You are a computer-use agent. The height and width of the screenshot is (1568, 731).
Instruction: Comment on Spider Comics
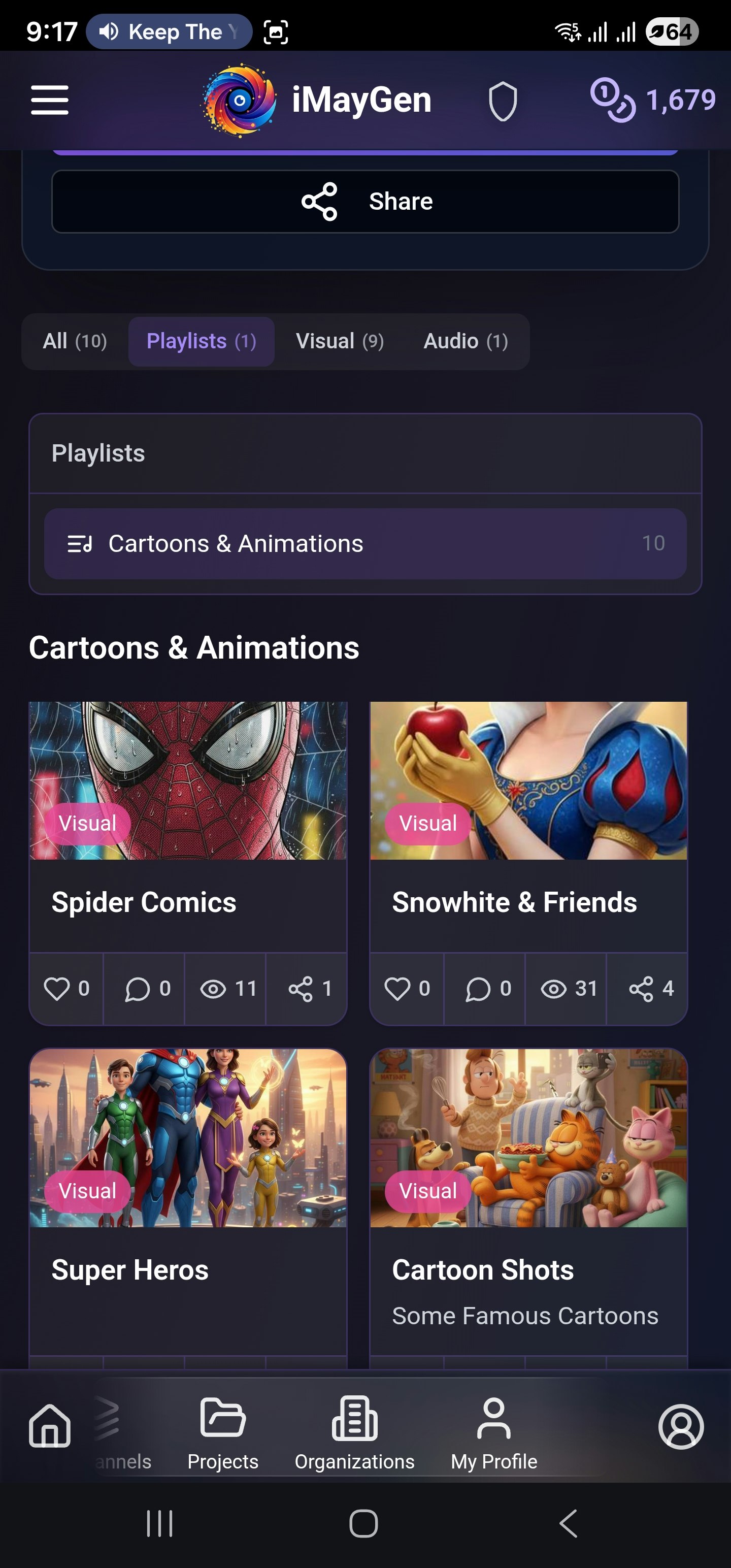tap(147, 989)
